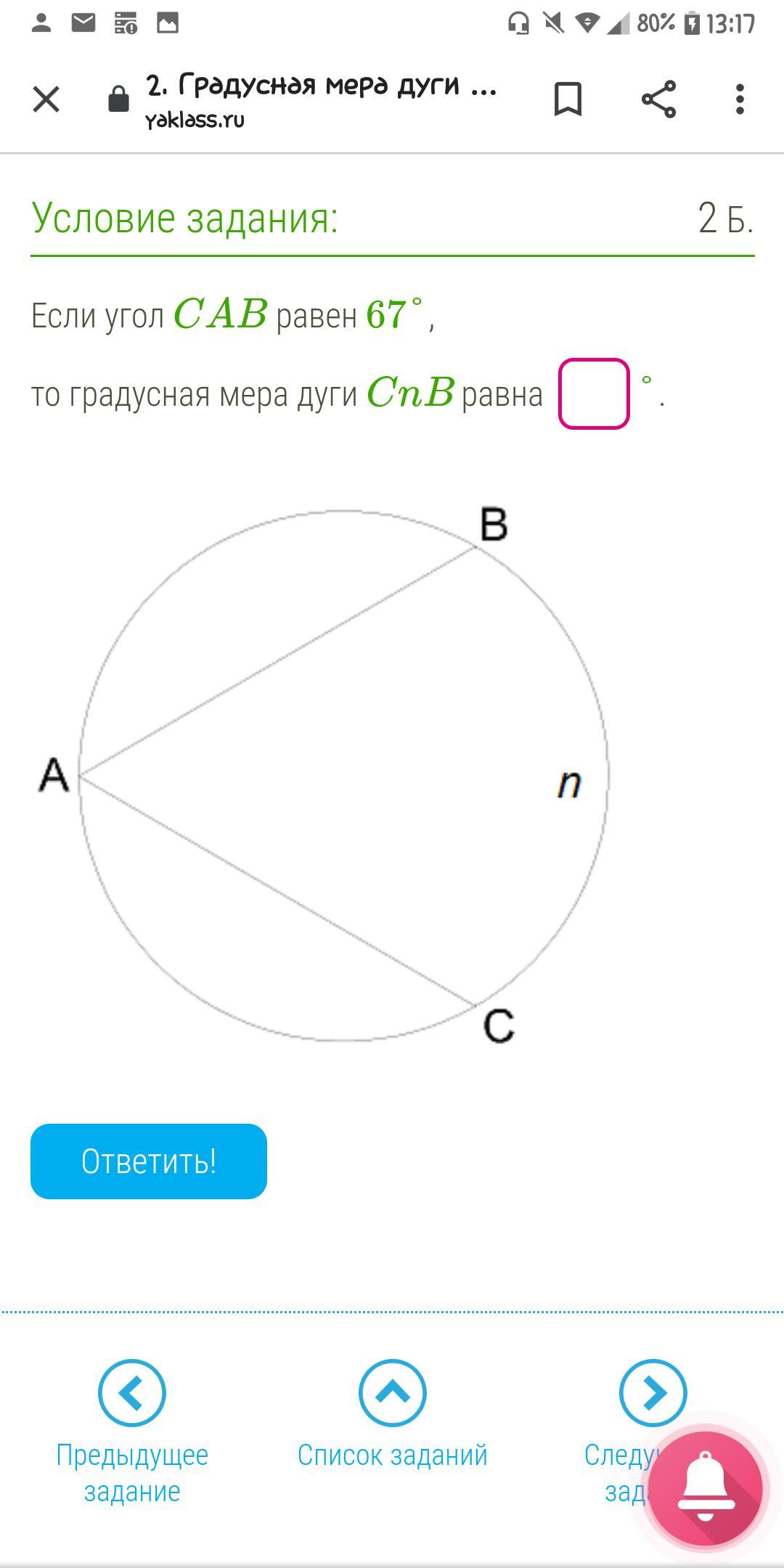Tap the answer field for arc CnB

[594, 394]
